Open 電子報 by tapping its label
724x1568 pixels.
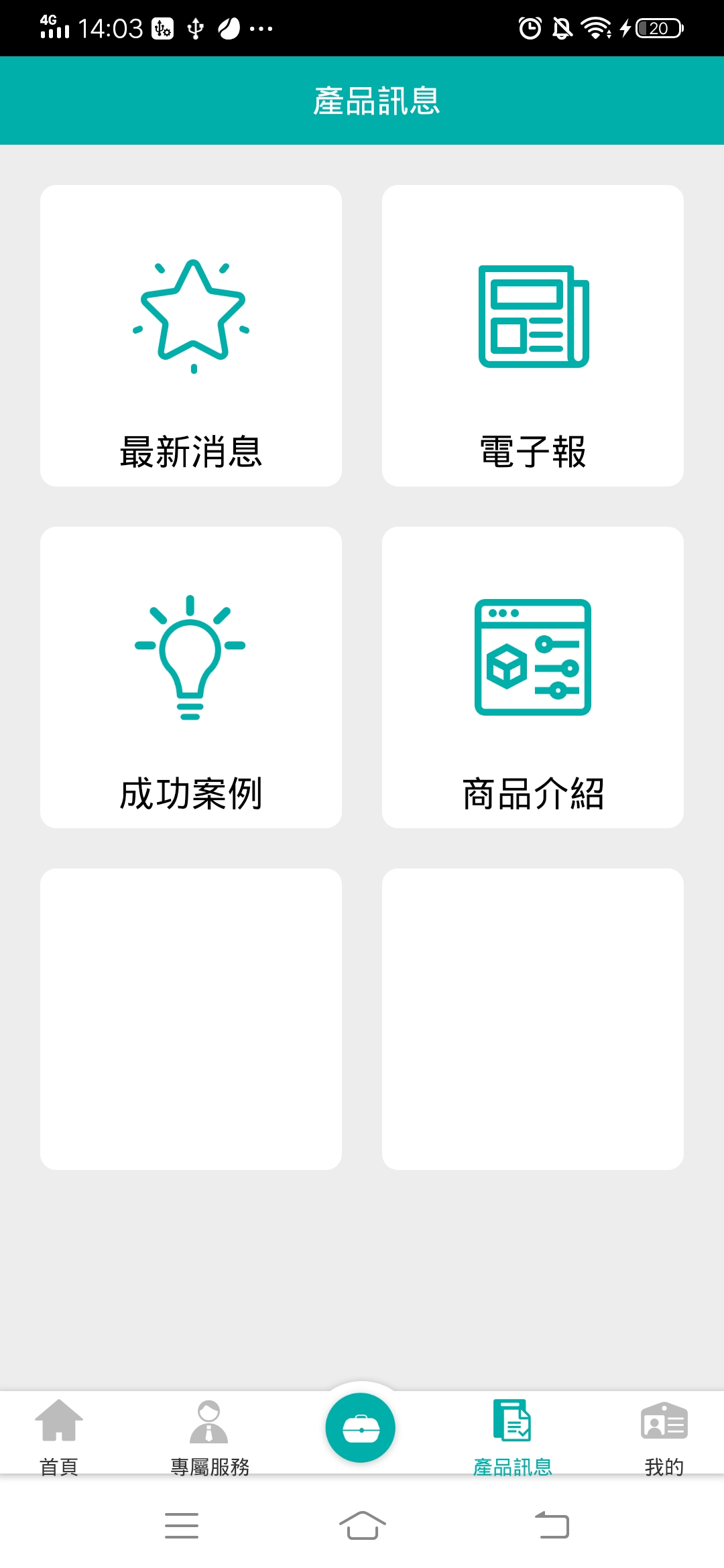(x=533, y=452)
